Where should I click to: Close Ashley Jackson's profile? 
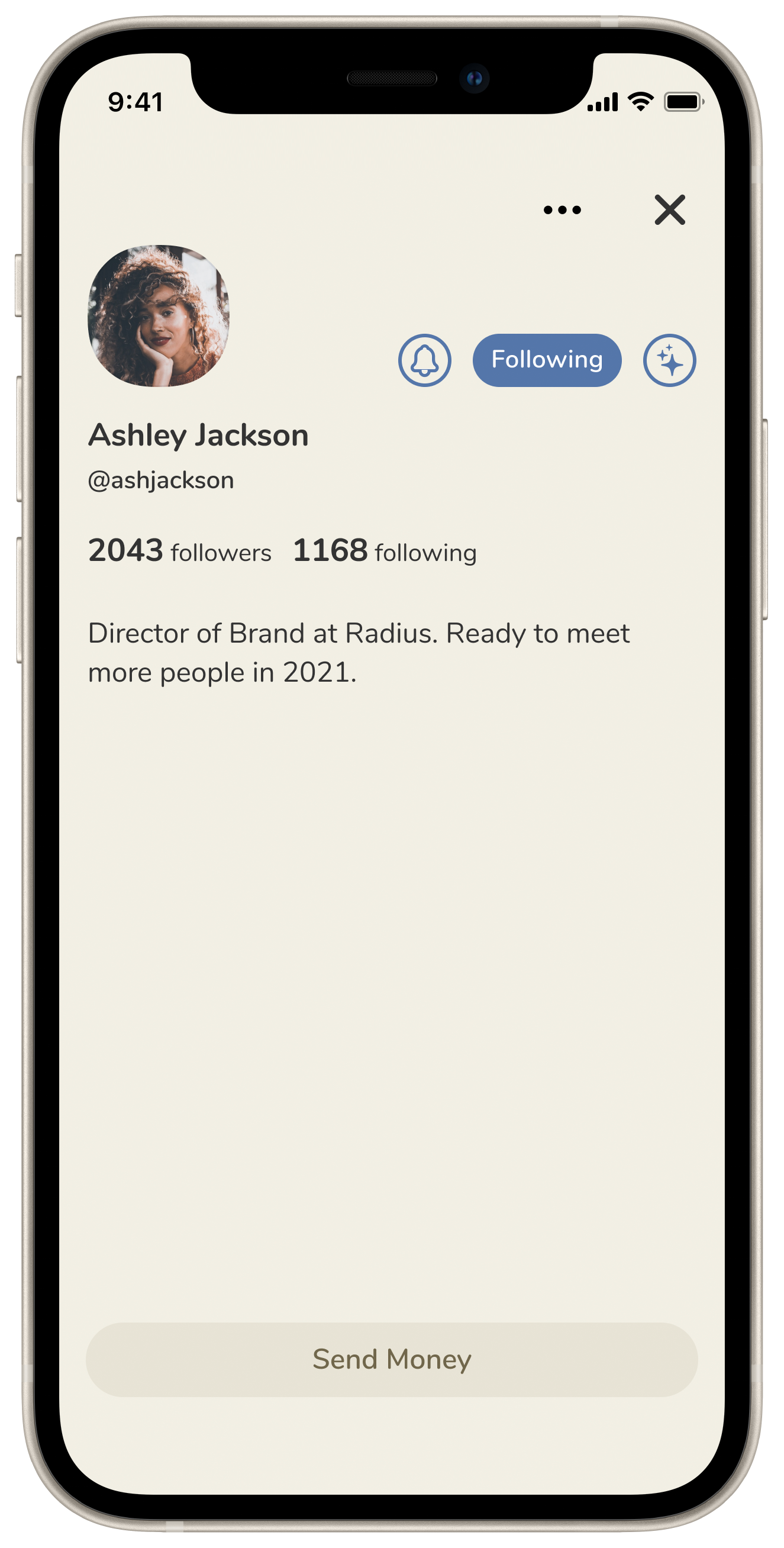tap(669, 209)
